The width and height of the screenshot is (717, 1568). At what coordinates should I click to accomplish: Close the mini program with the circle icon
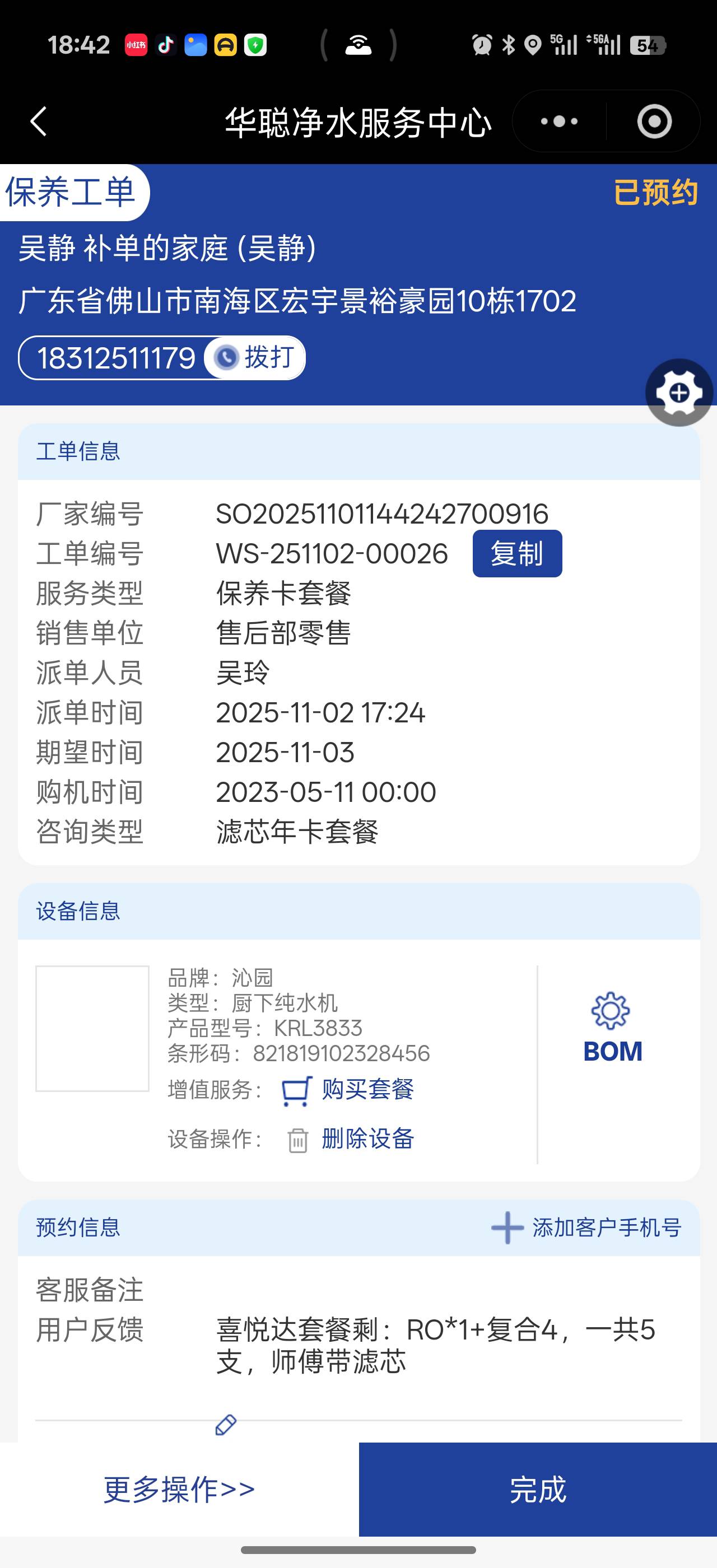(x=654, y=121)
